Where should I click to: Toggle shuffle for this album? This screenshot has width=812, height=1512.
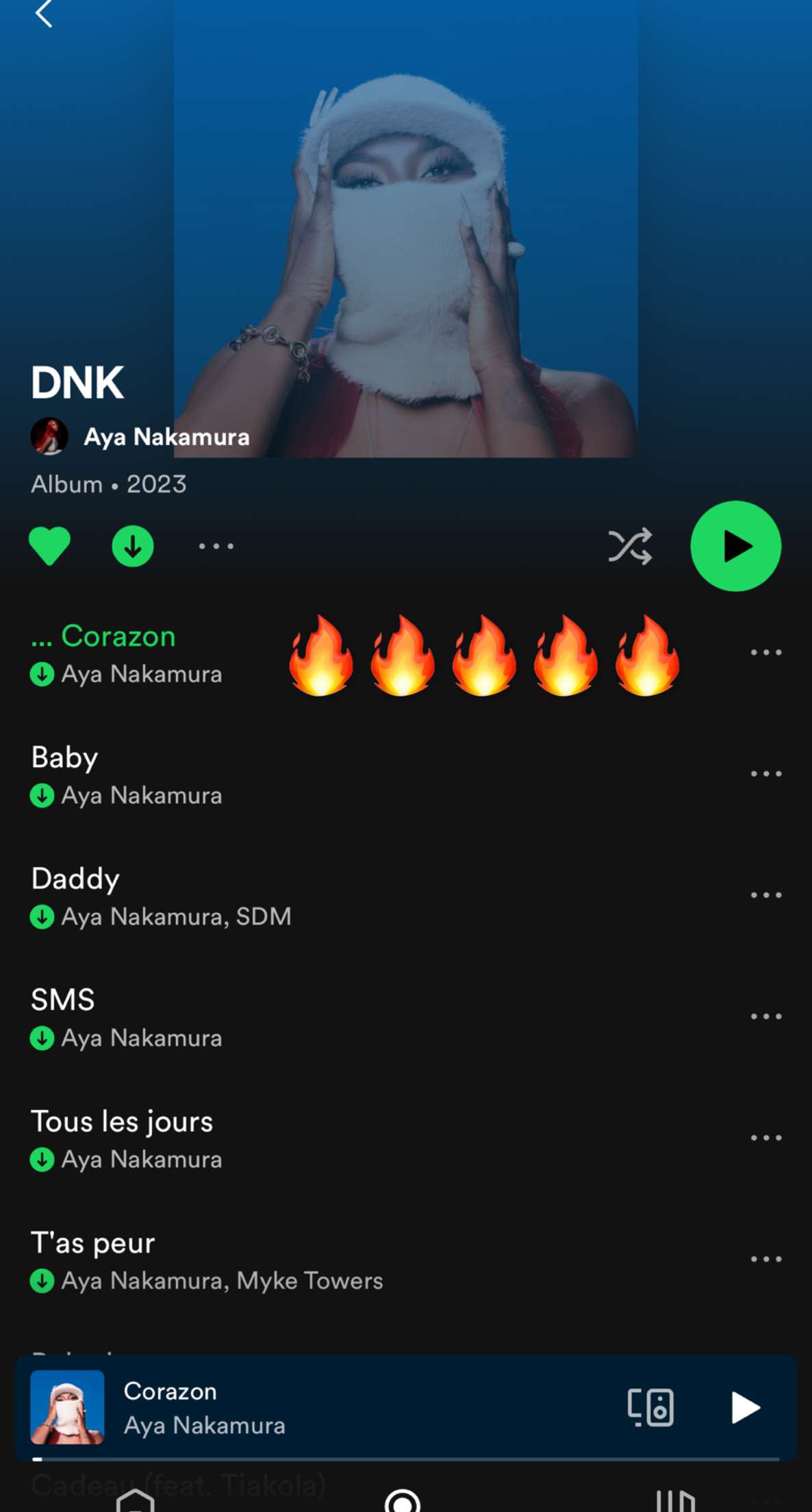point(630,546)
